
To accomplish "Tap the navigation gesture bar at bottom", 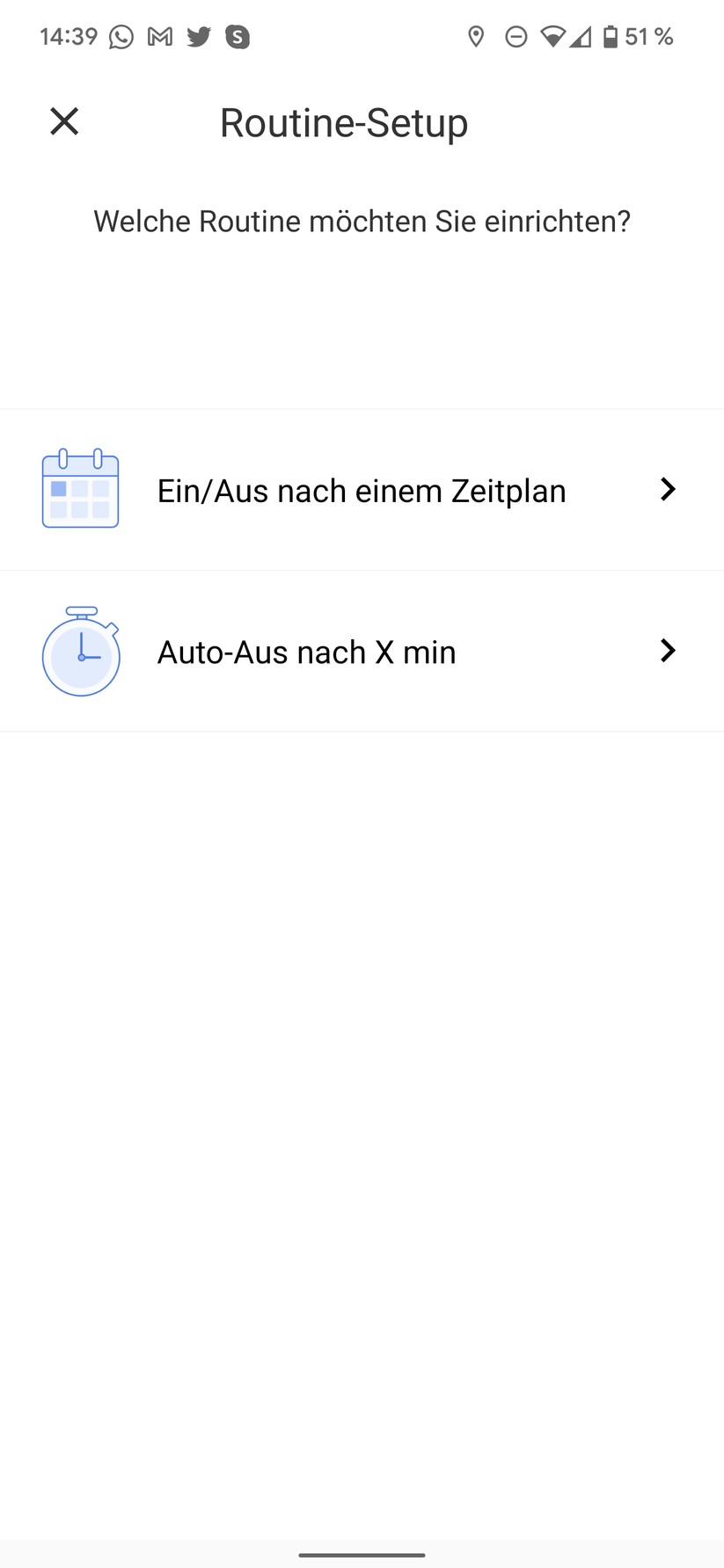I will pyautogui.click(x=362, y=1557).
